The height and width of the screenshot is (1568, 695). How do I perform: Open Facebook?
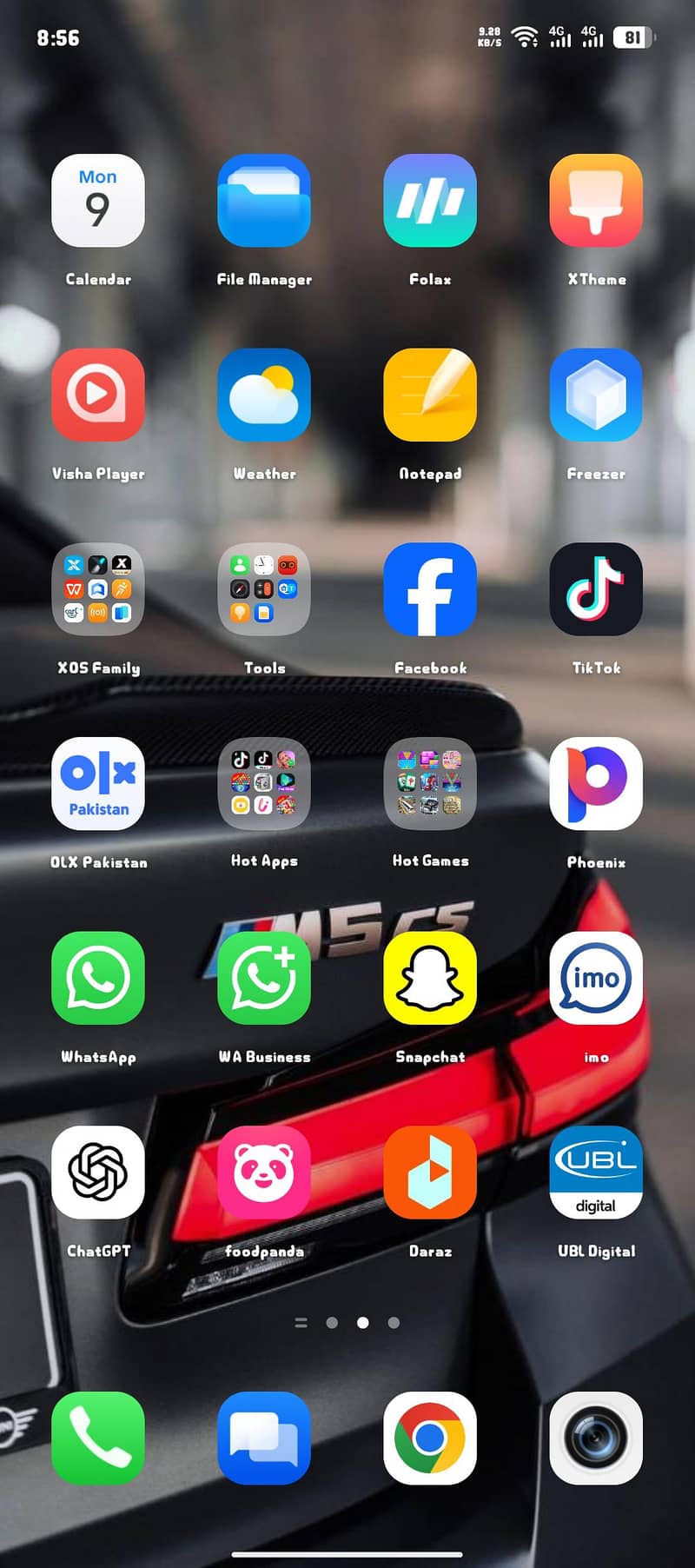pos(430,588)
